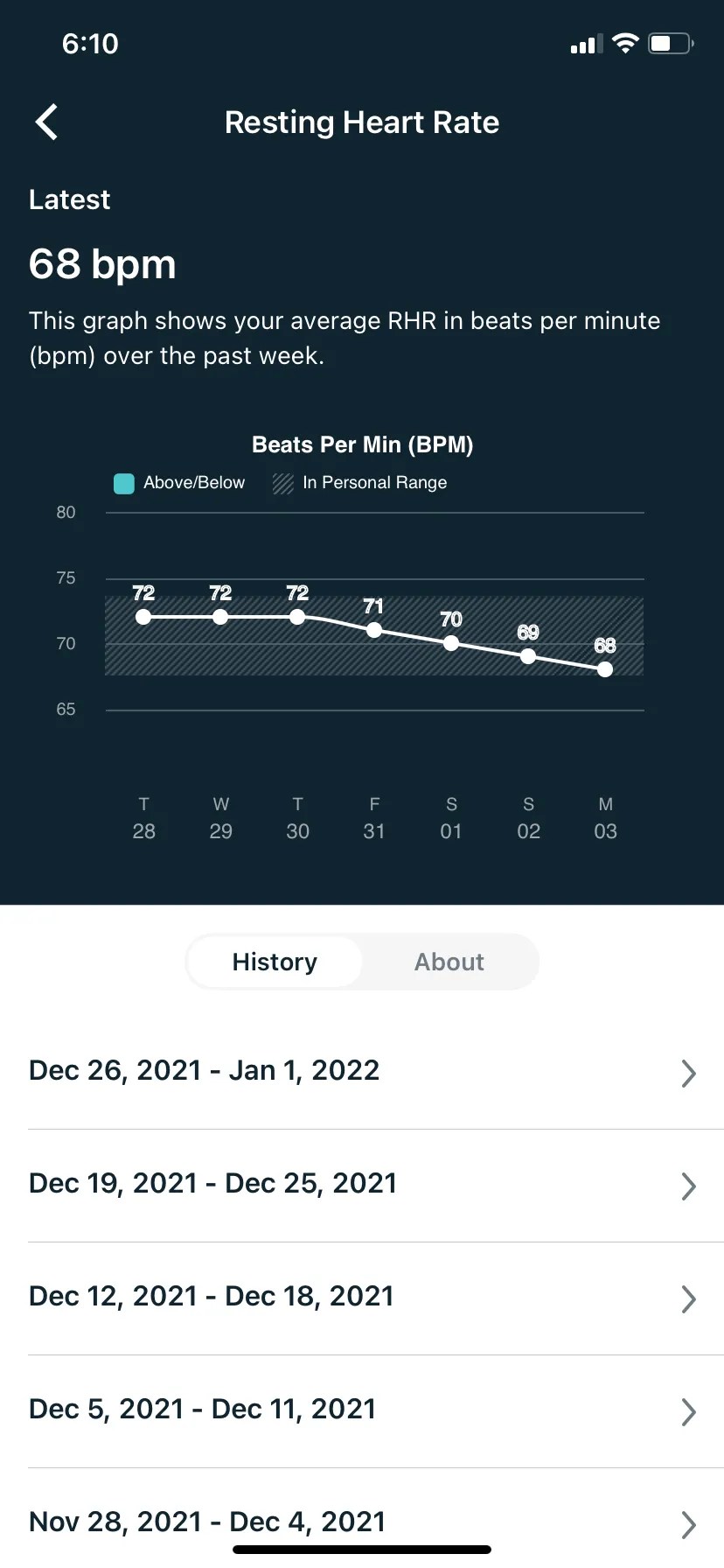
Task: Select the data point showing 70
Action: pos(451,643)
